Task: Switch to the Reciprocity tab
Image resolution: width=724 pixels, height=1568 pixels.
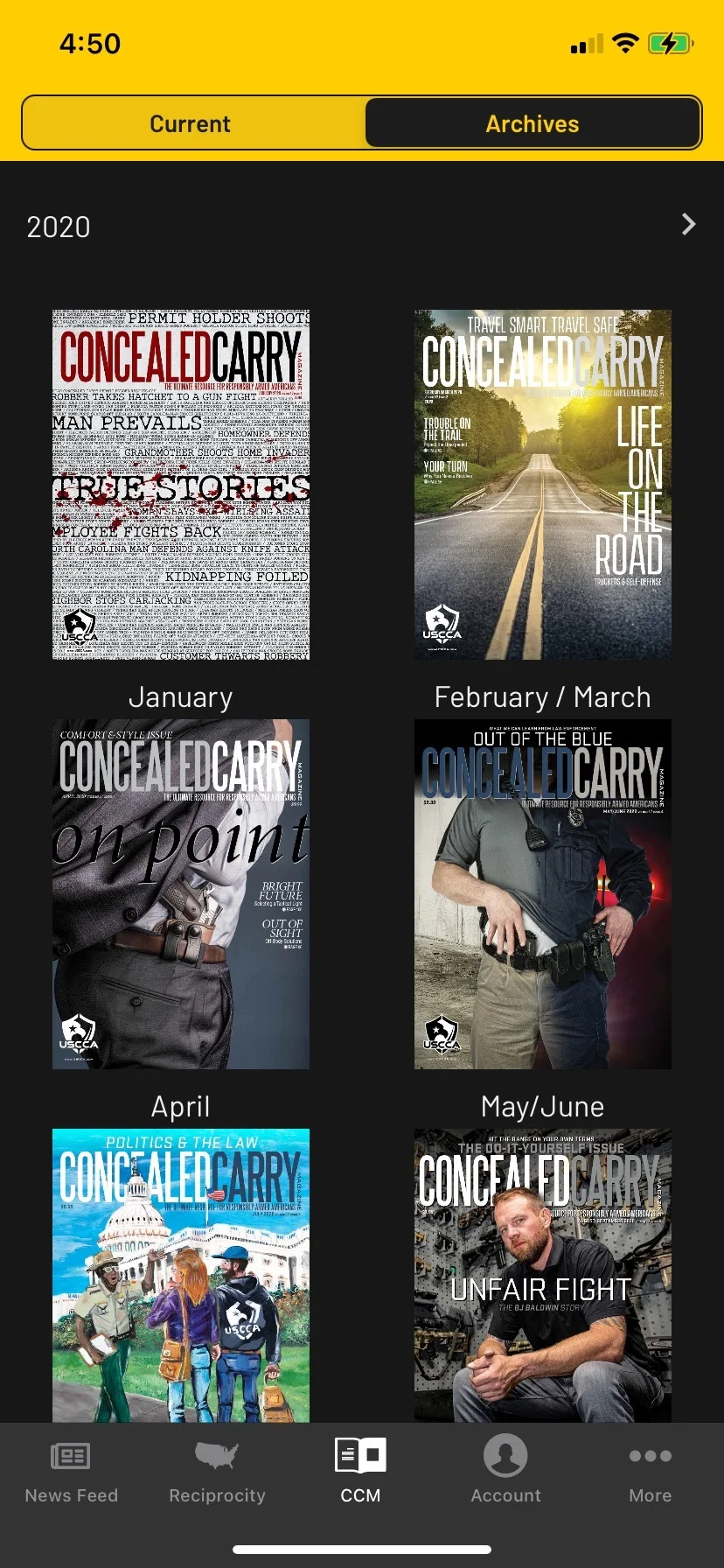Action: 217,1472
